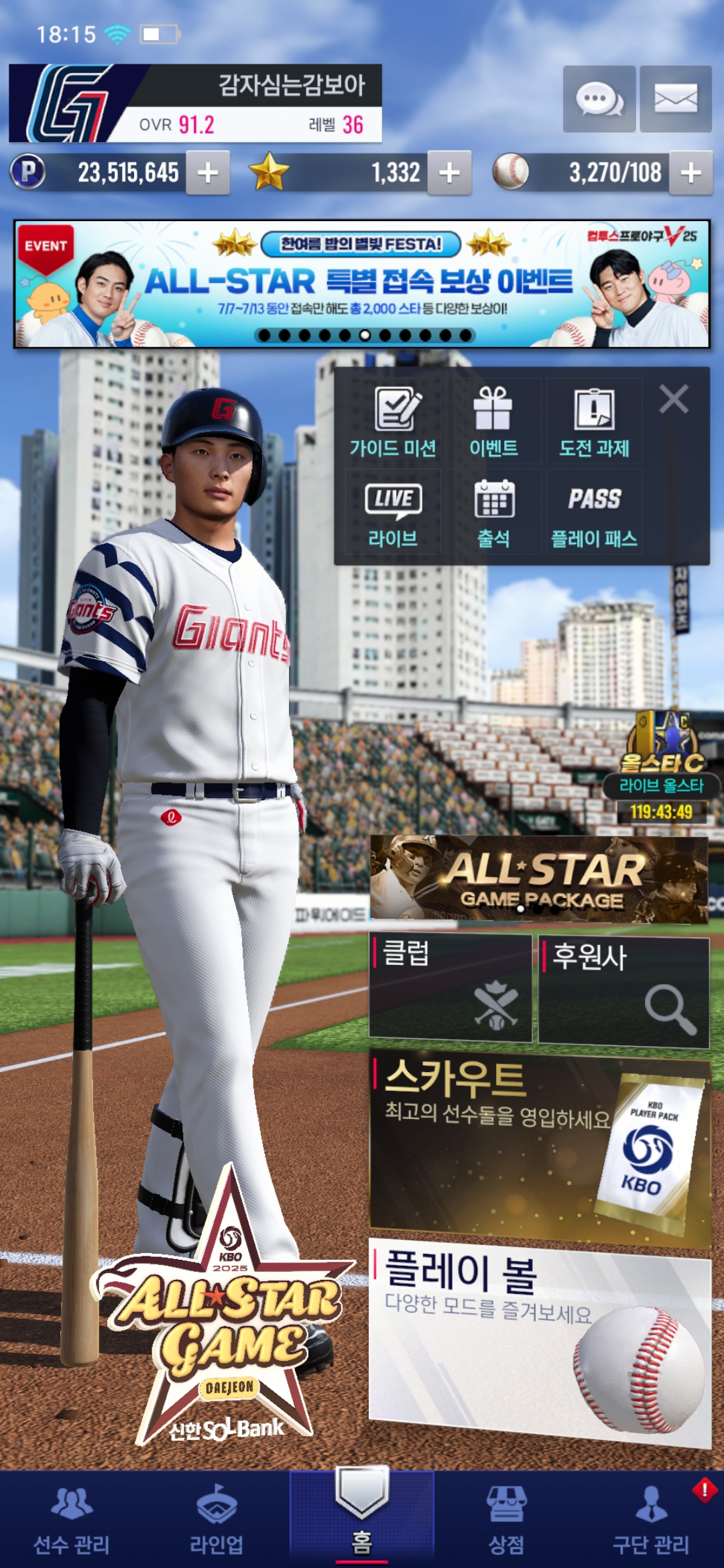Close the quick menu panel
The height and width of the screenshot is (1568, 724).
click(x=673, y=399)
